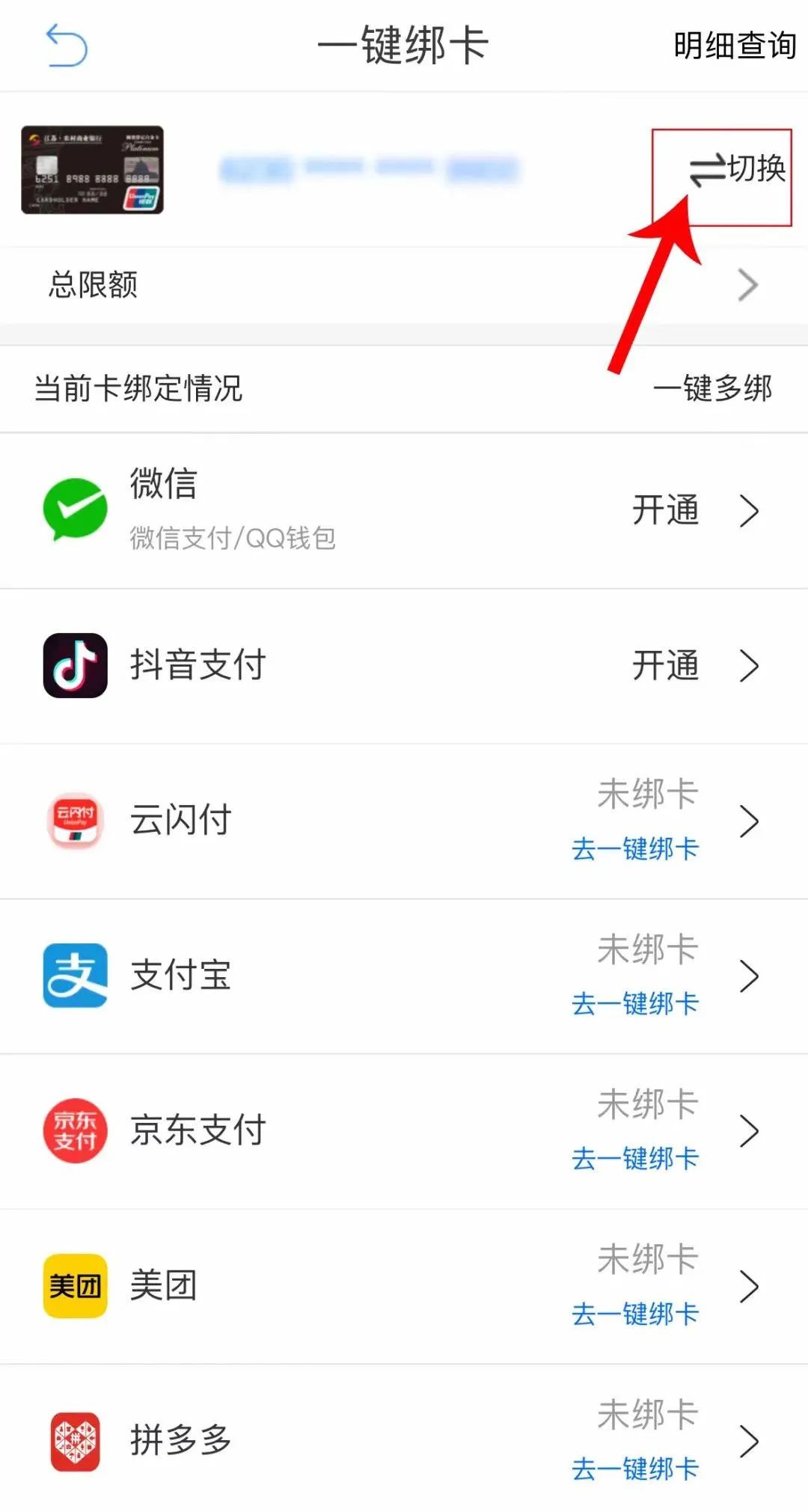
Task: Tap 一键多绑 to bind multiple platforms
Action: (x=711, y=388)
